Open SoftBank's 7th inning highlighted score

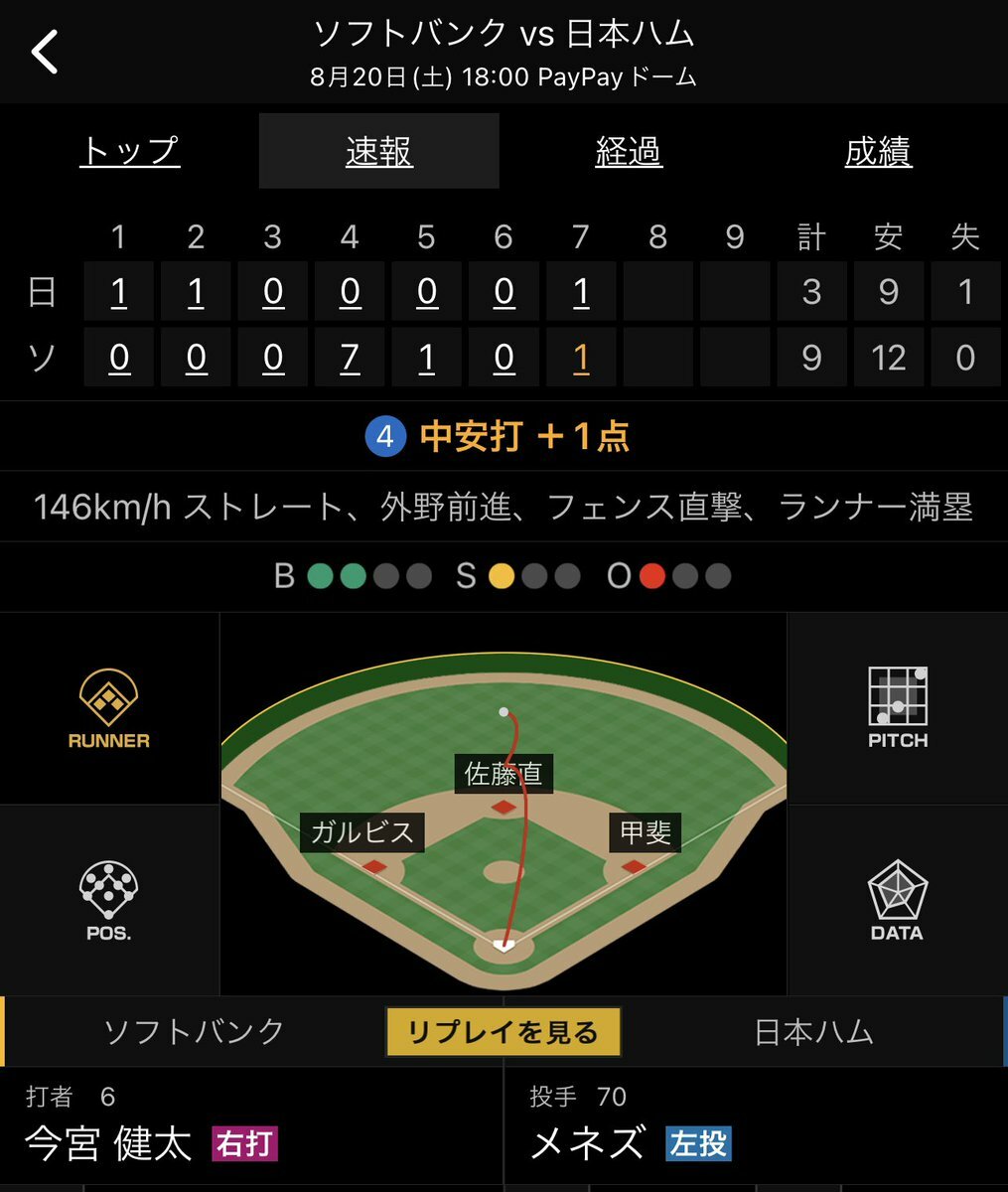click(x=581, y=358)
